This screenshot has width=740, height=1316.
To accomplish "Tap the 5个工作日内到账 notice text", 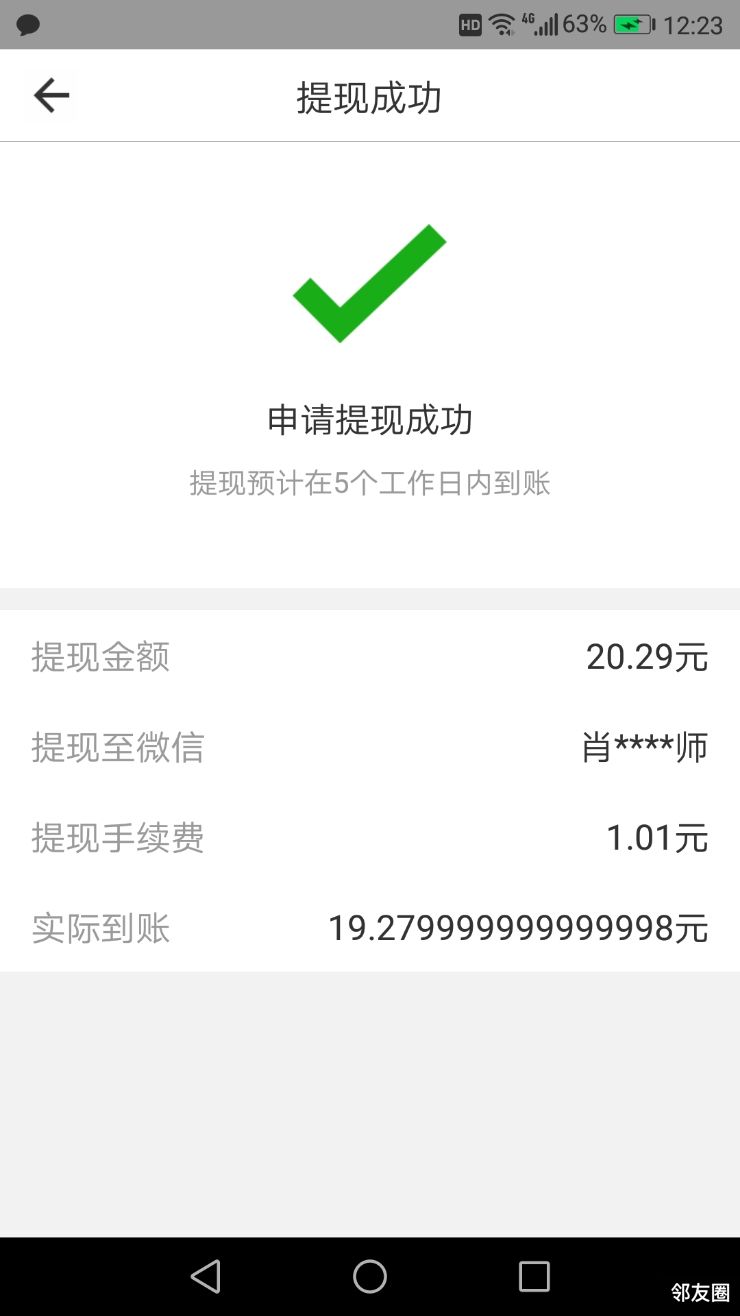I will tap(369, 483).
